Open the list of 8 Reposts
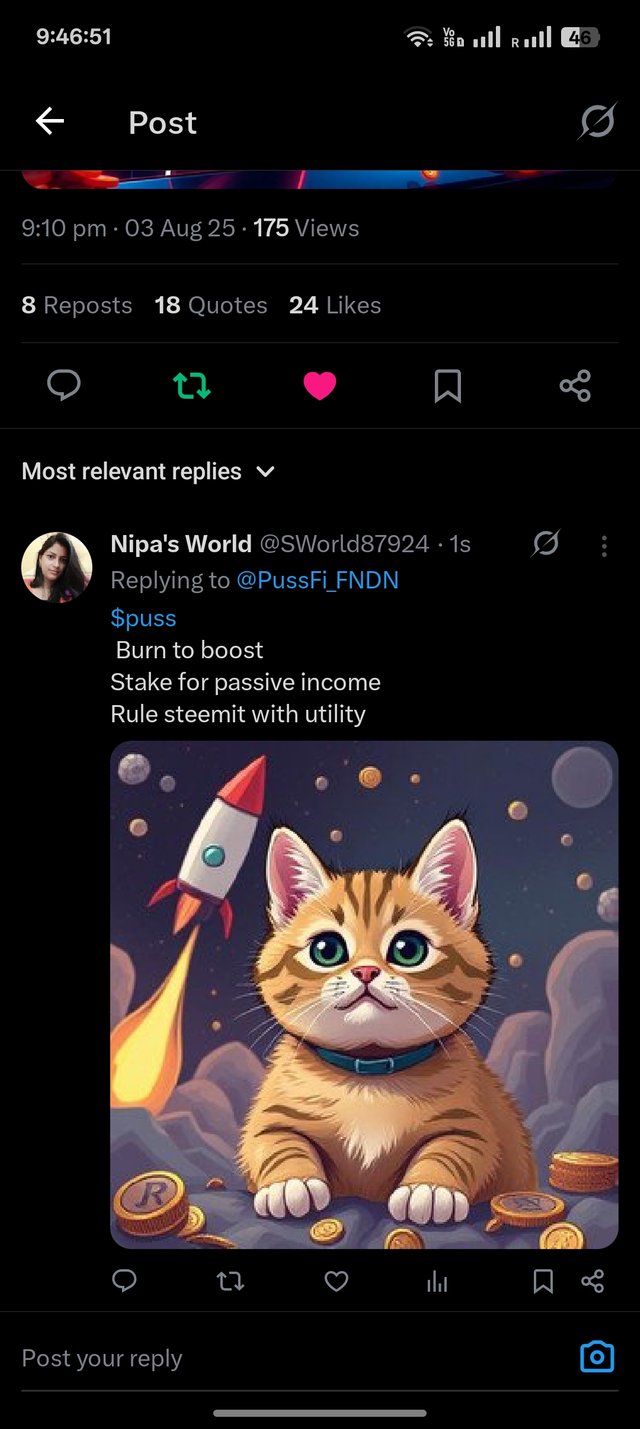This screenshot has width=640, height=1429. (x=77, y=305)
